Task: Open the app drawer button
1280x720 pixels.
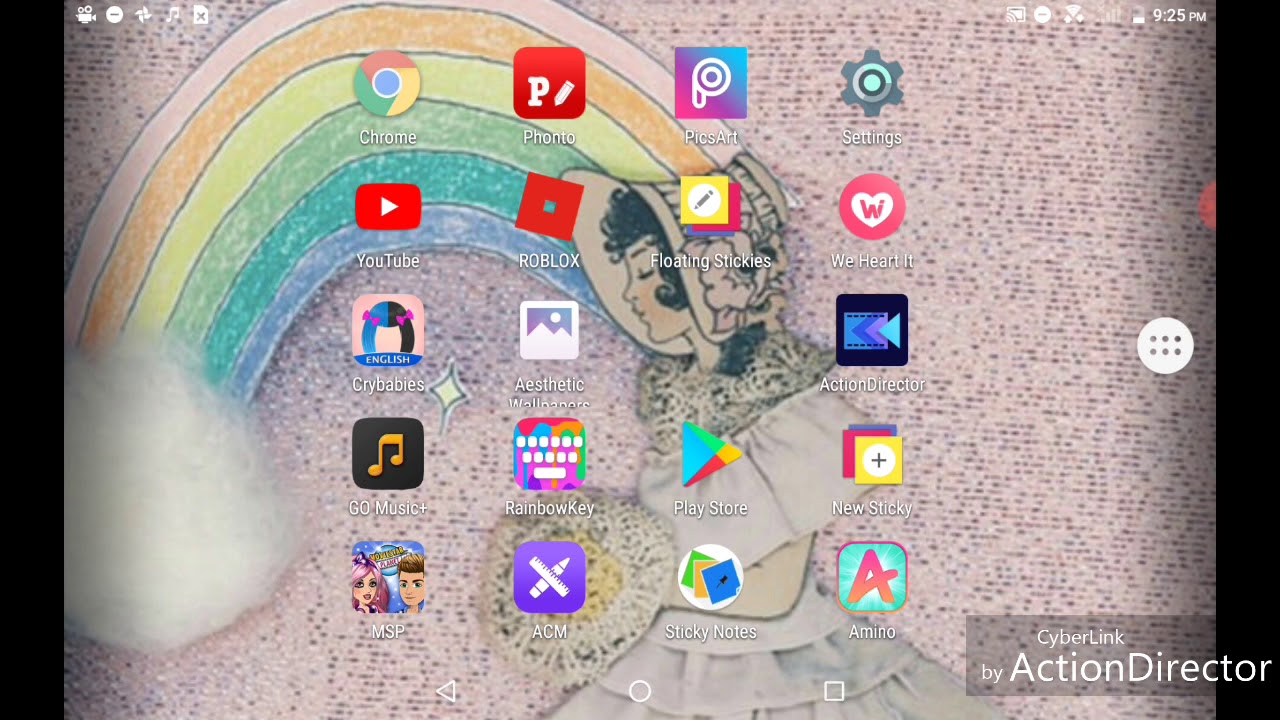Action: click(x=1166, y=346)
